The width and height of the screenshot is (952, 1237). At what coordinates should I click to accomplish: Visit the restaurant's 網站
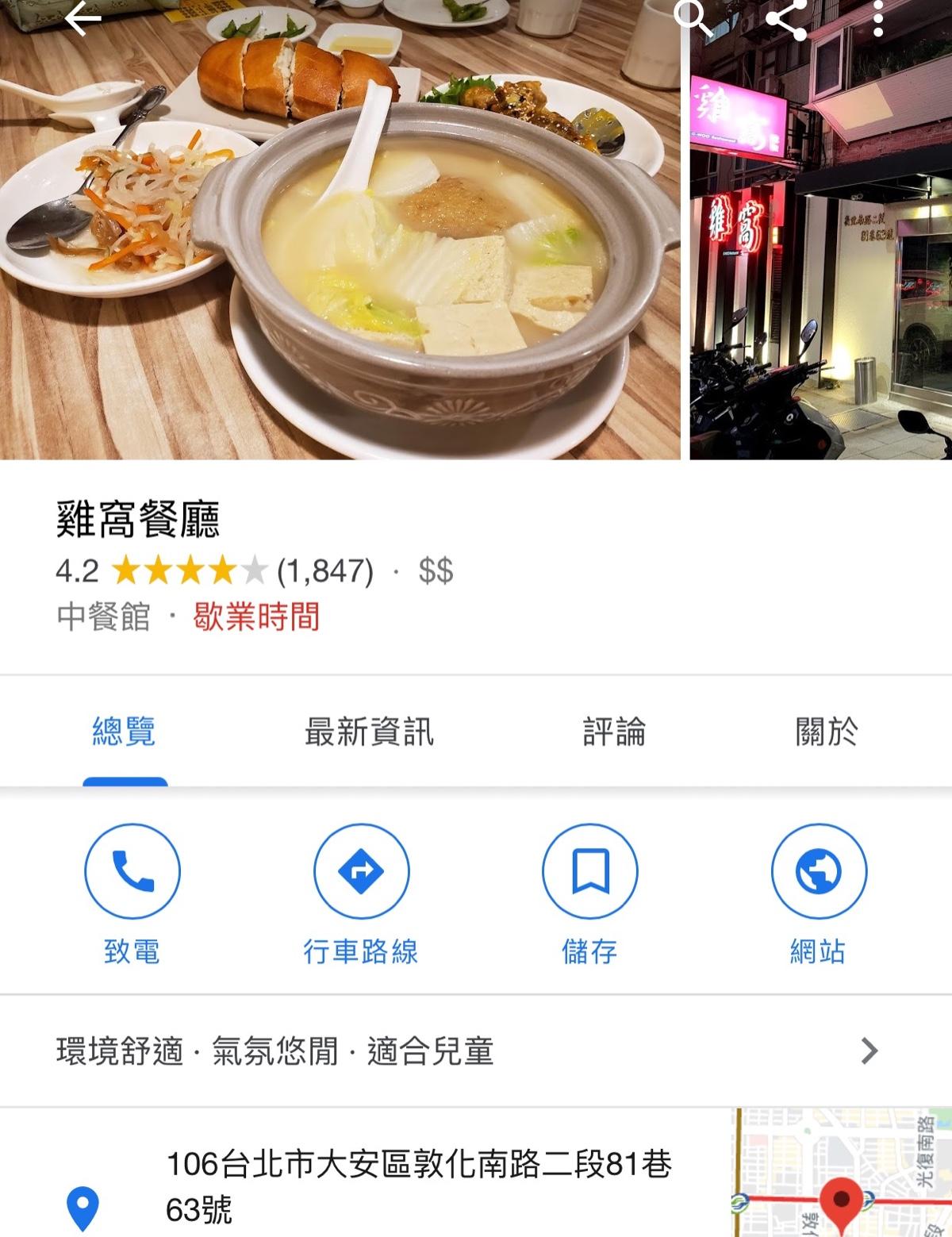pyautogui.click(x=818, y=893)
